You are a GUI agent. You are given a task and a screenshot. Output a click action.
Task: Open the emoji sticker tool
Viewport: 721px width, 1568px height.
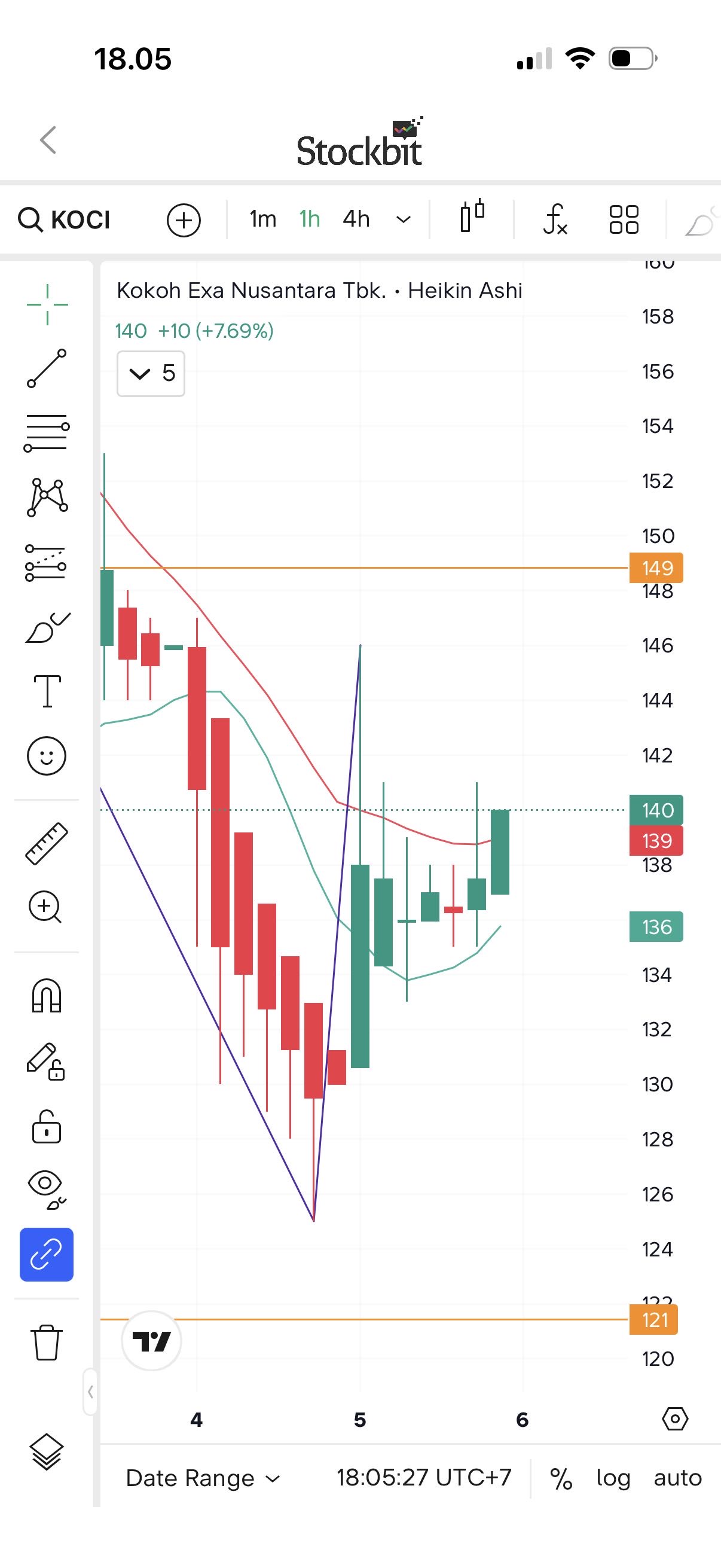(x=47, y=756)
